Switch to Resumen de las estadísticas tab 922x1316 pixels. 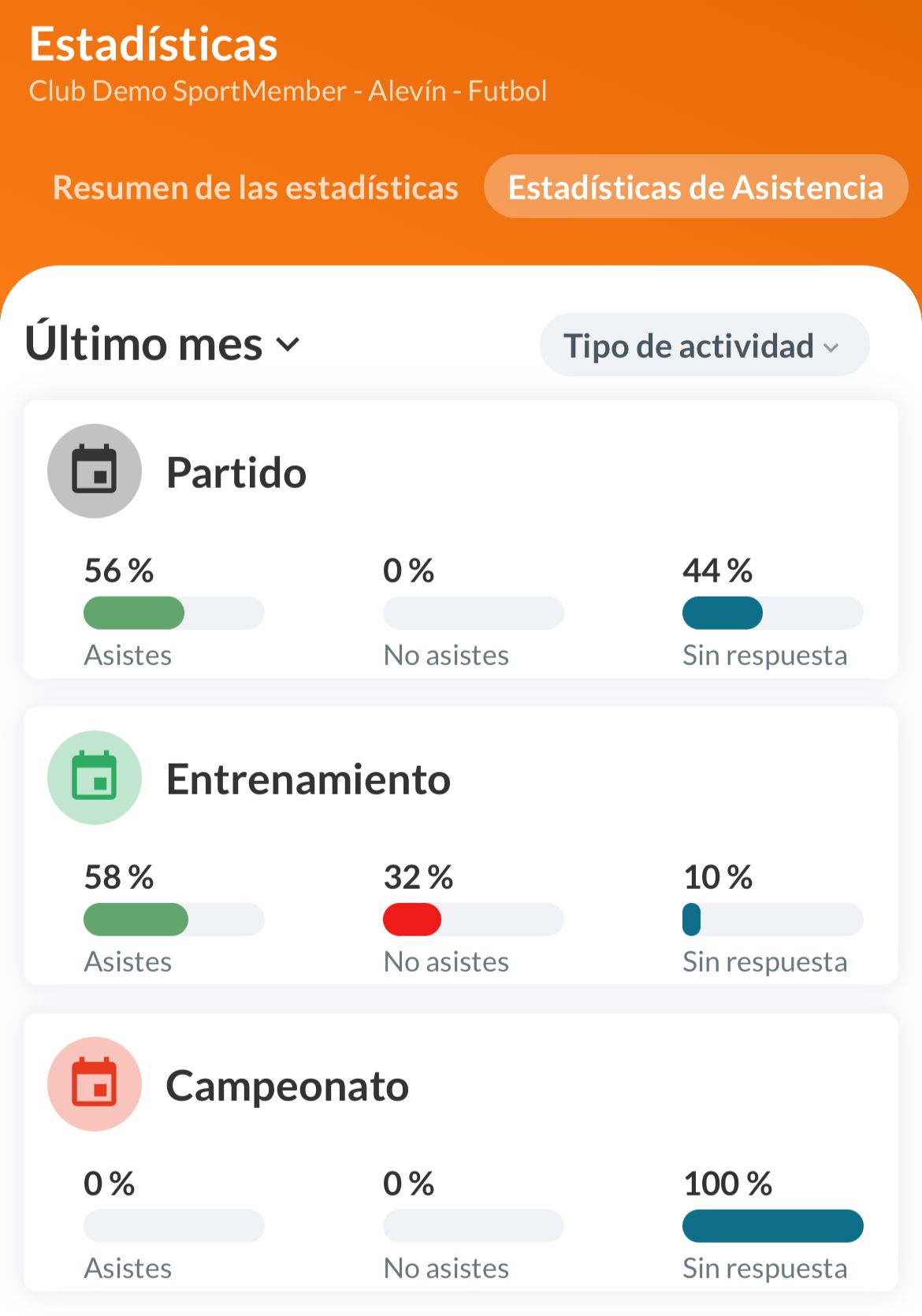(255, 187)
